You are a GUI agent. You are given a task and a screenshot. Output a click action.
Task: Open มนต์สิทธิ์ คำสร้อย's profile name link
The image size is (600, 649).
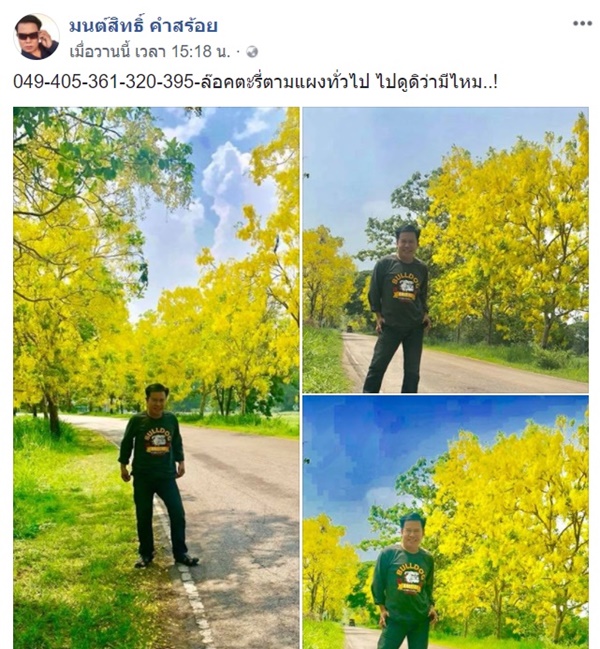coord(143,25)
